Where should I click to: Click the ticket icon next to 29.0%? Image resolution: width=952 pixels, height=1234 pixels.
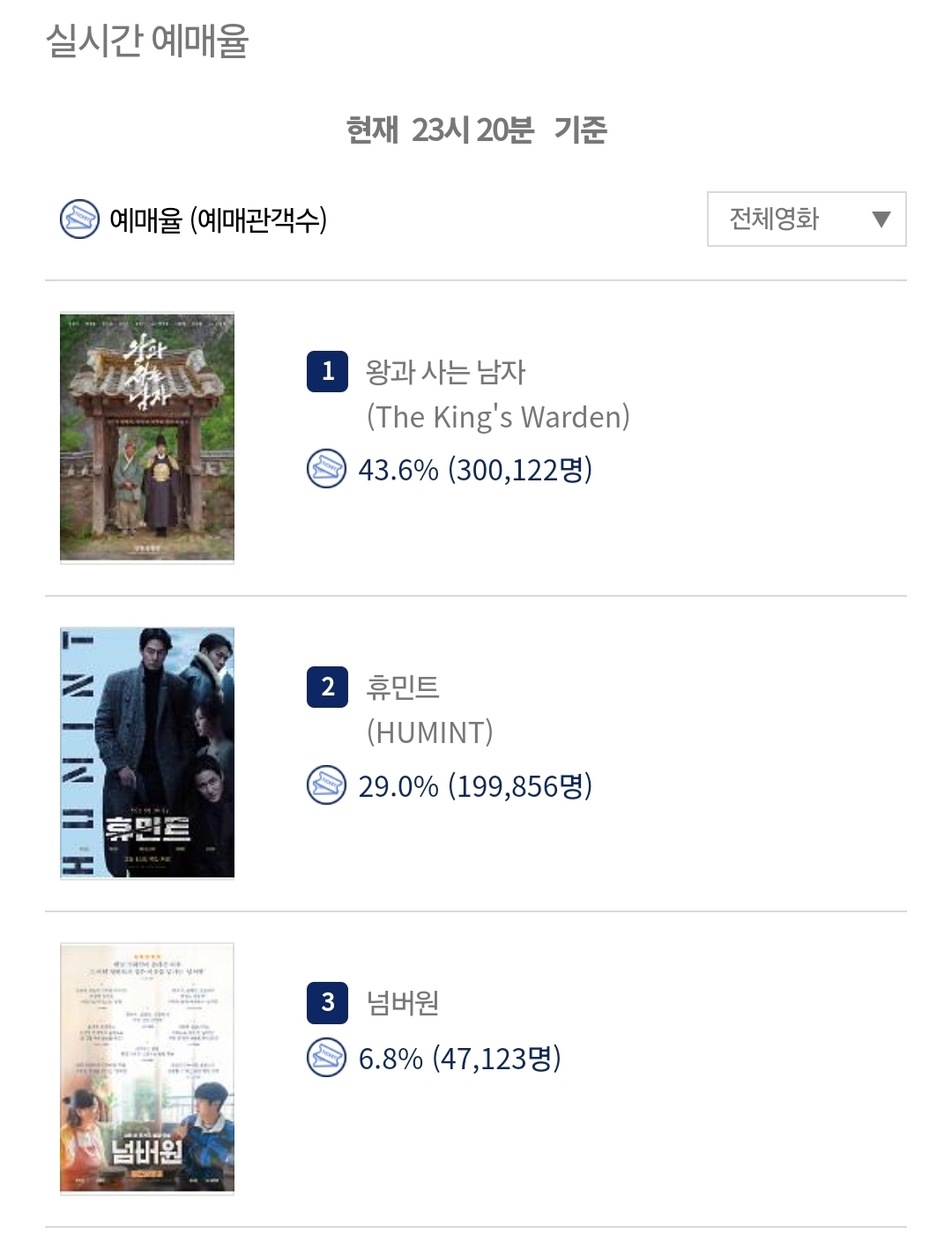point(326,784)
